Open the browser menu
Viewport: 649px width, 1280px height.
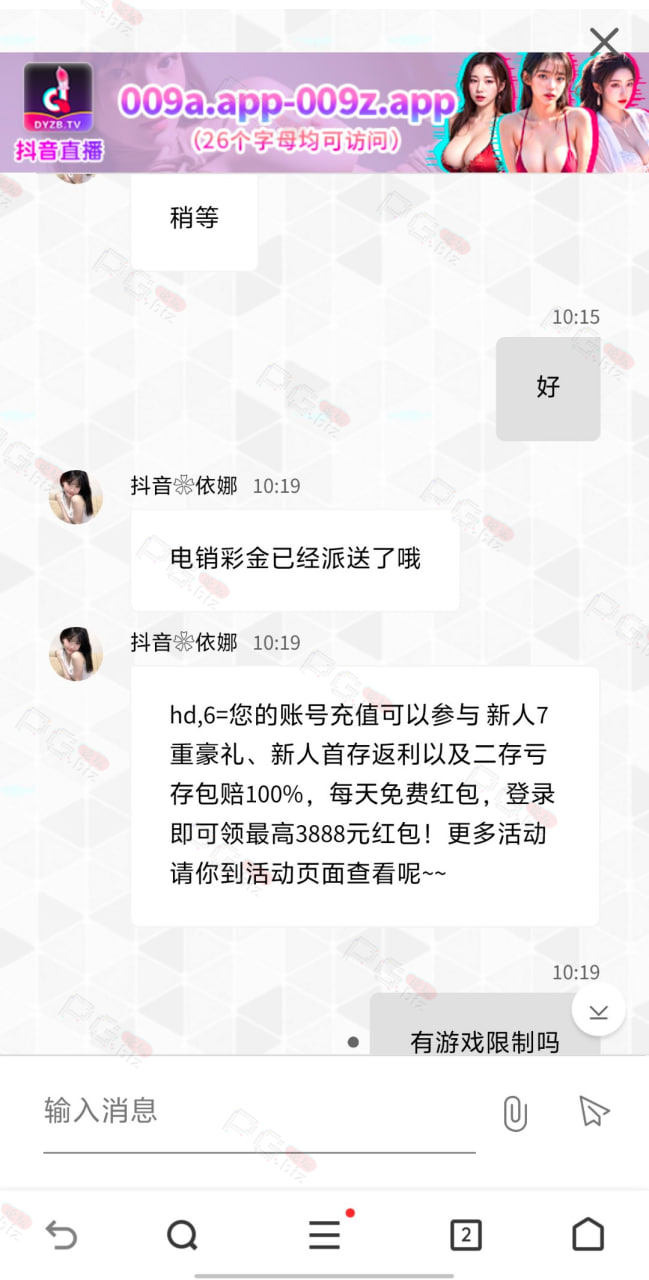[x=324, y=1236]
